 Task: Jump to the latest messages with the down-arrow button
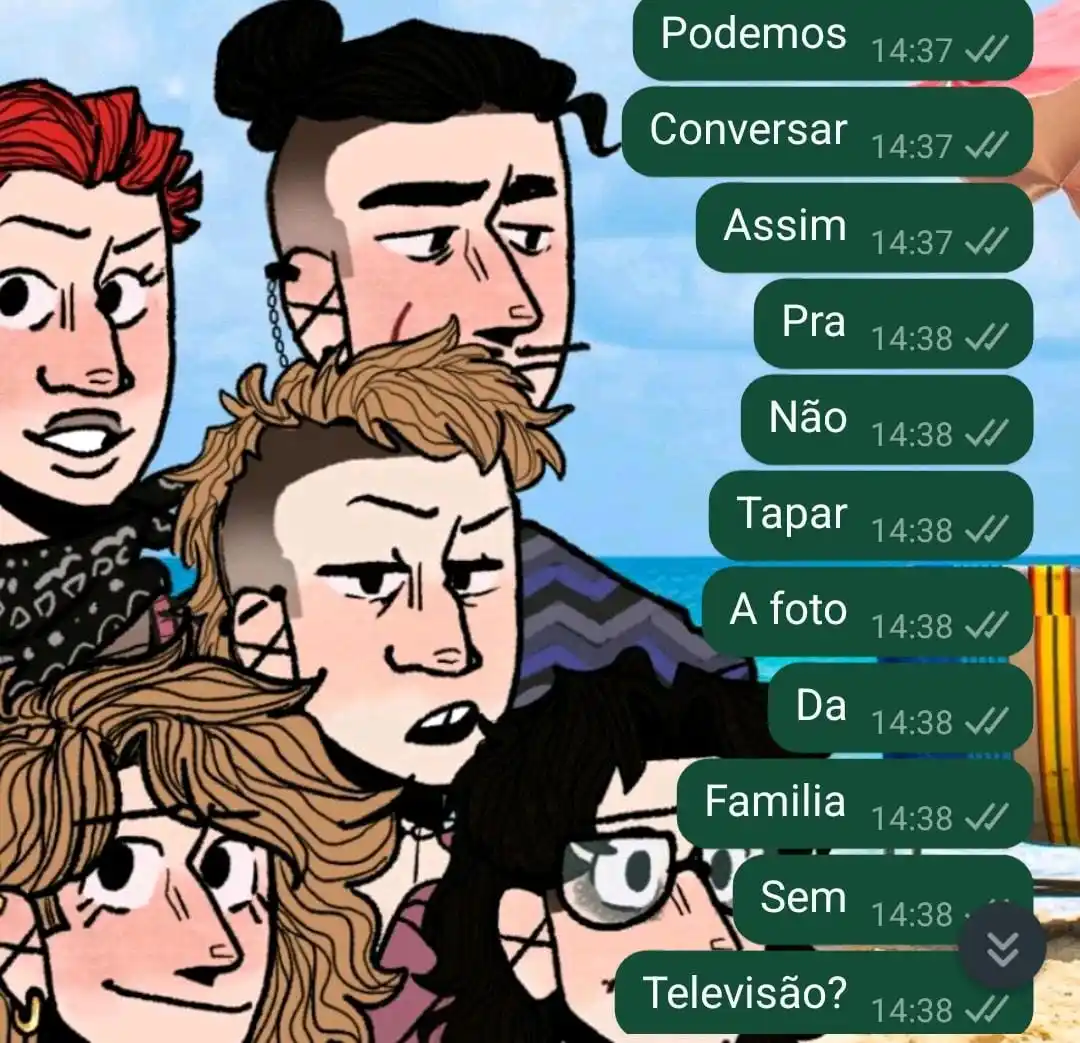(1002, 946)
